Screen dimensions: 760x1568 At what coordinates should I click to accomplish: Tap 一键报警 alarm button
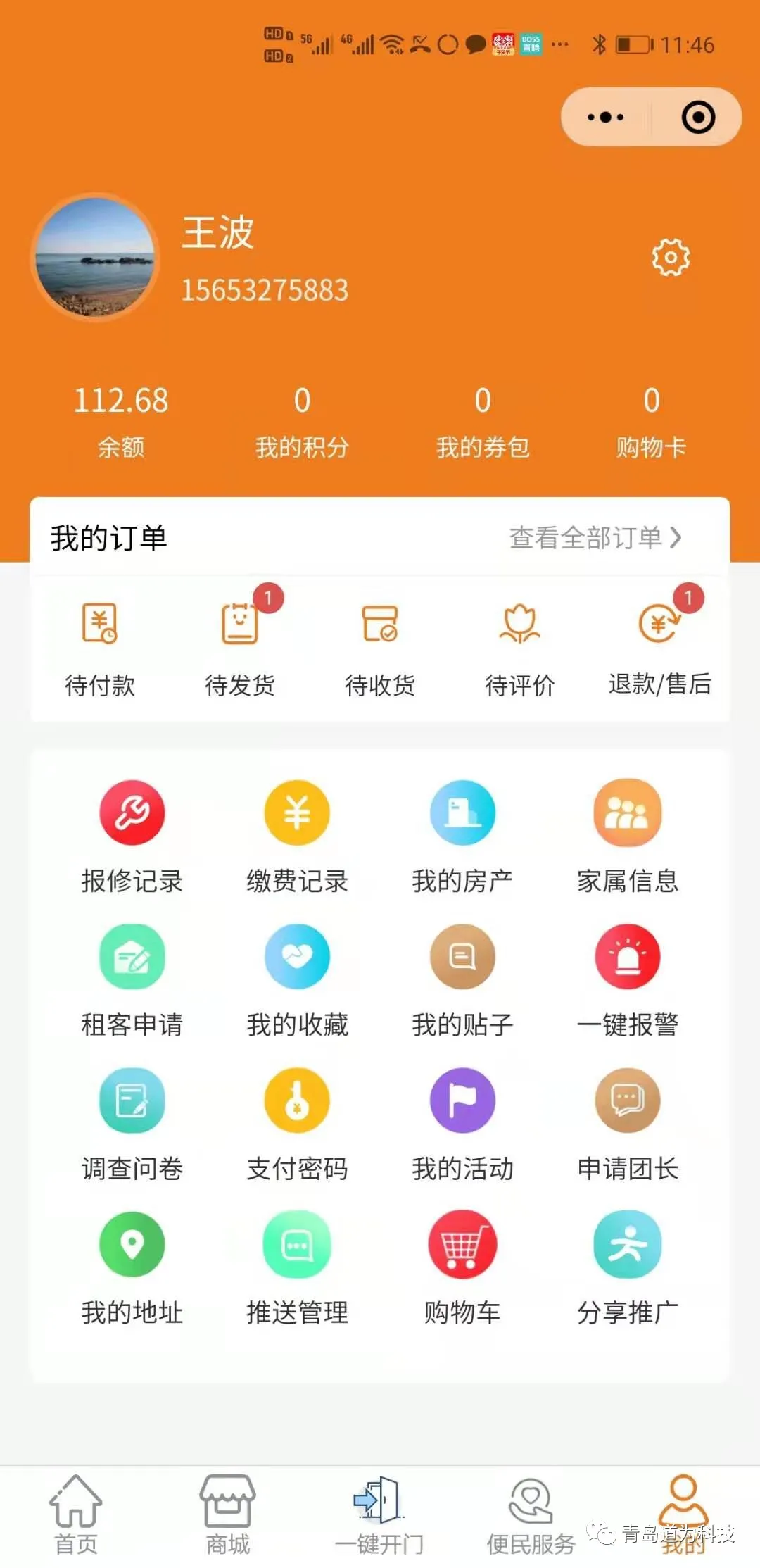click(627, 980)
